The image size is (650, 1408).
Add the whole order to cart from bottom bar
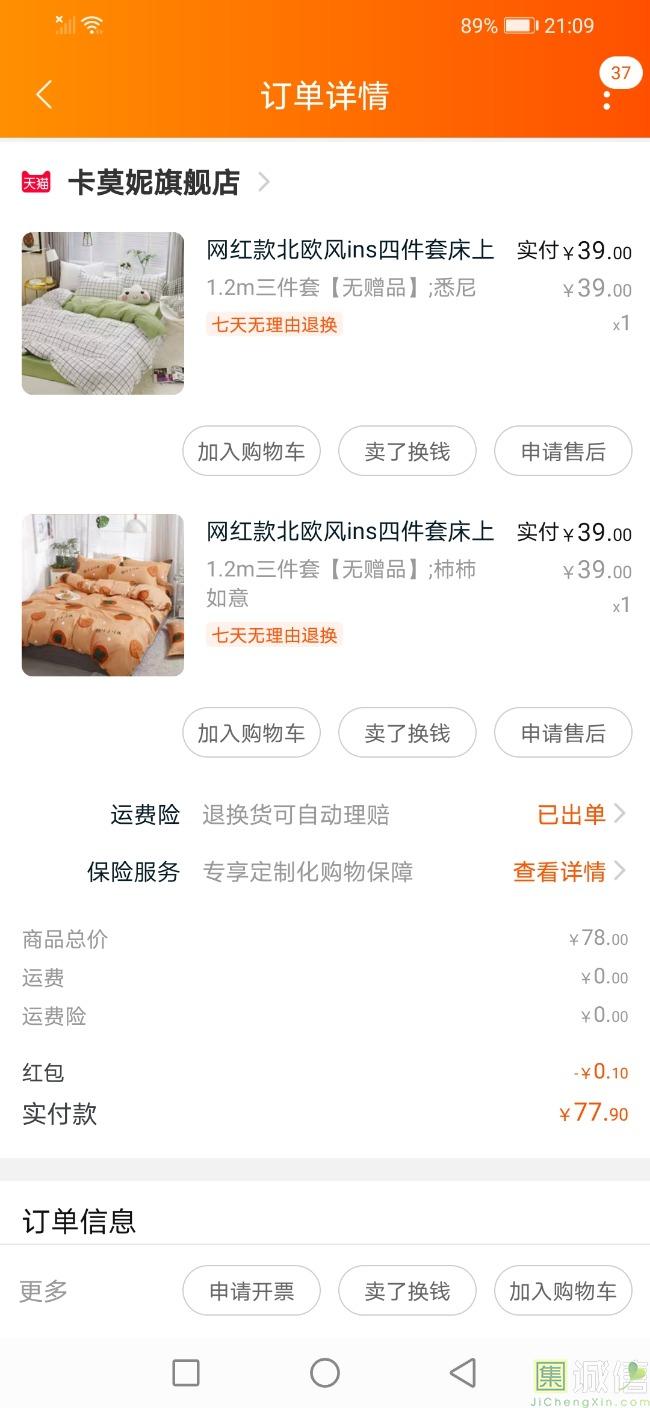click(x=563, y=1291)
